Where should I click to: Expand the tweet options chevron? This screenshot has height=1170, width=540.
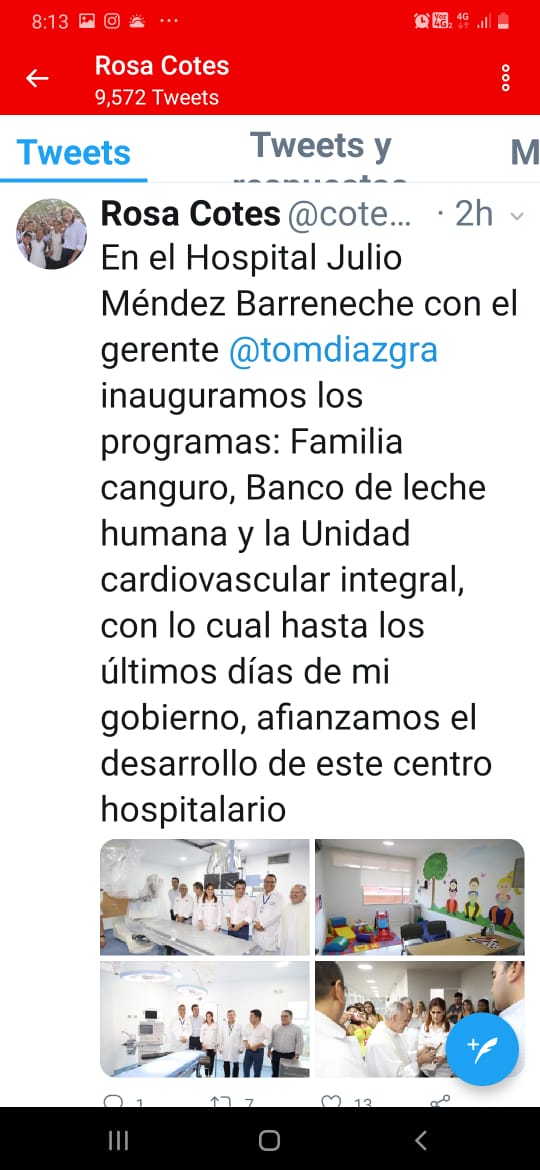516,216
